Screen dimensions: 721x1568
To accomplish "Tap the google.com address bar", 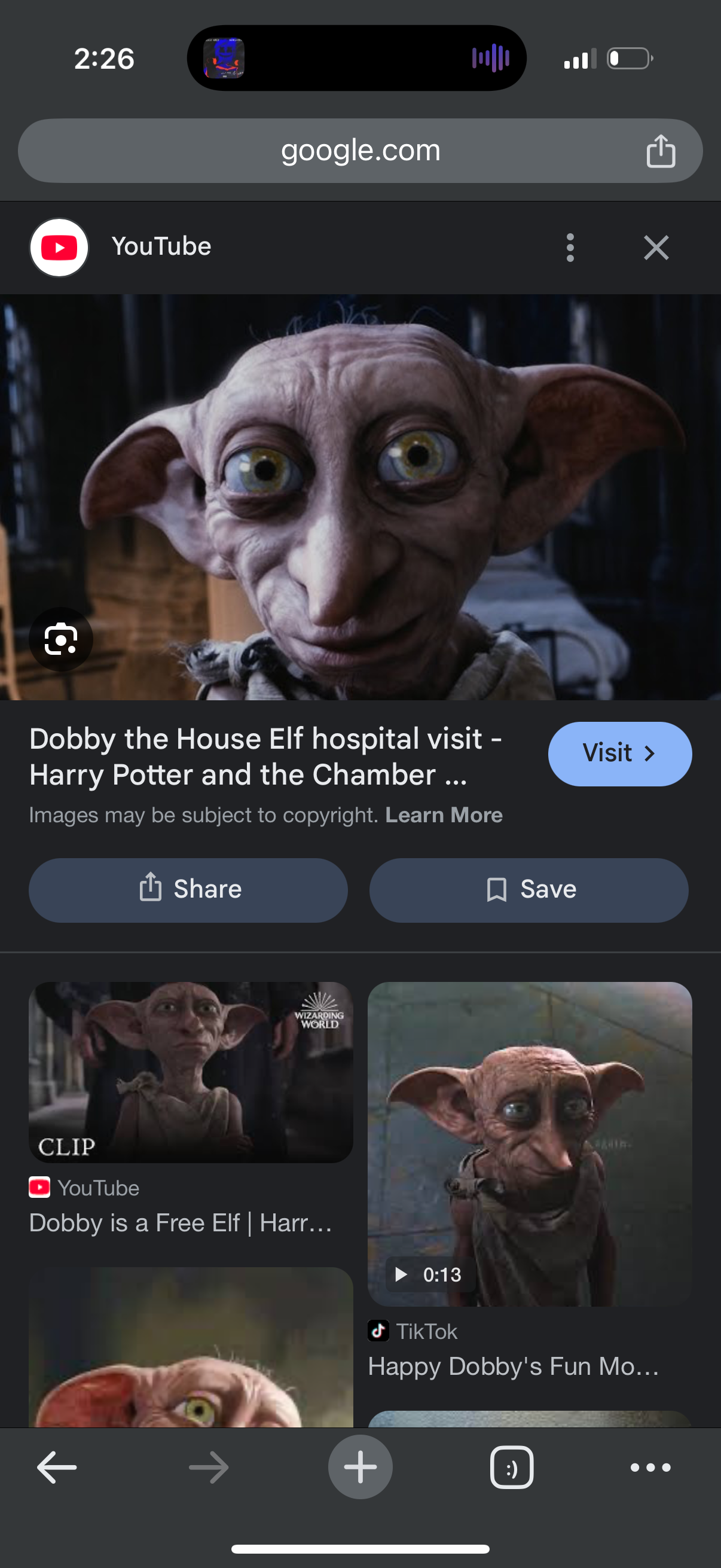I will click(x=360, y=150).
